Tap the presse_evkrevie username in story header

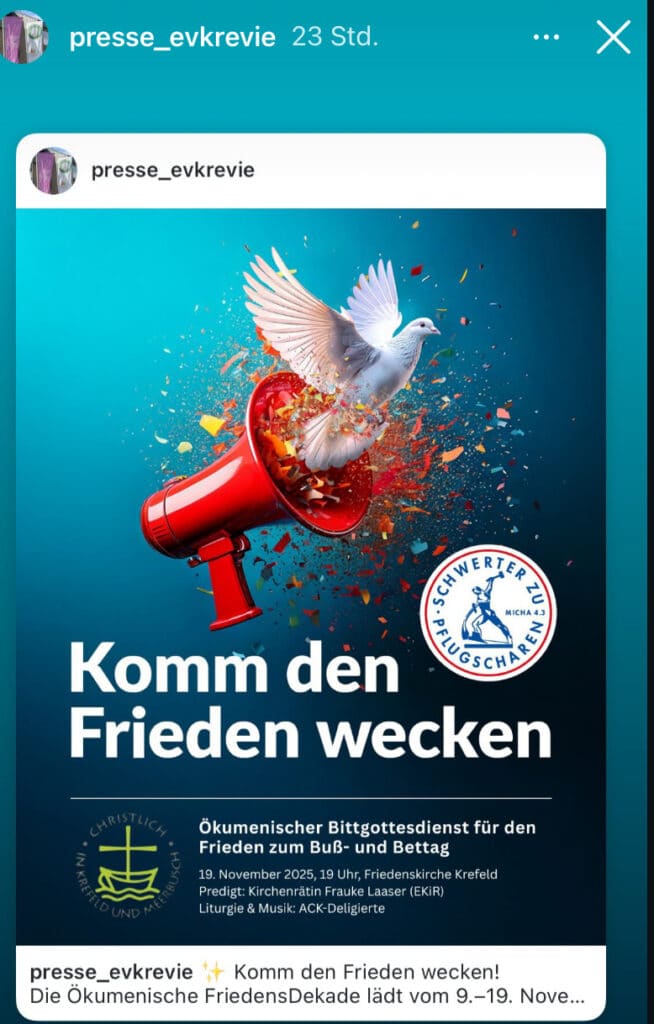[171, 38]
